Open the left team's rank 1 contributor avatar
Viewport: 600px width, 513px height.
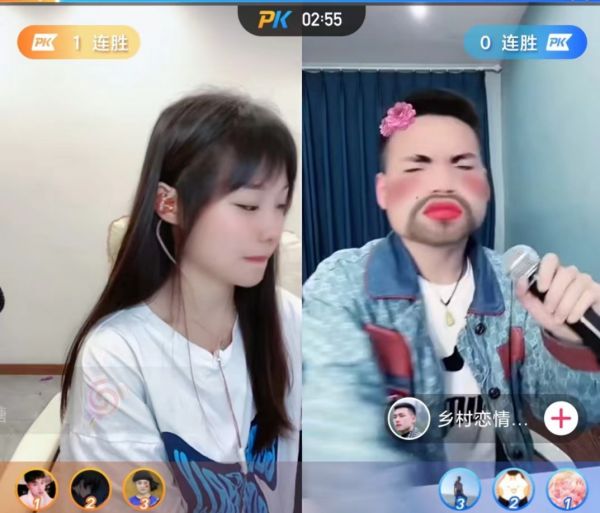(37, 488)
